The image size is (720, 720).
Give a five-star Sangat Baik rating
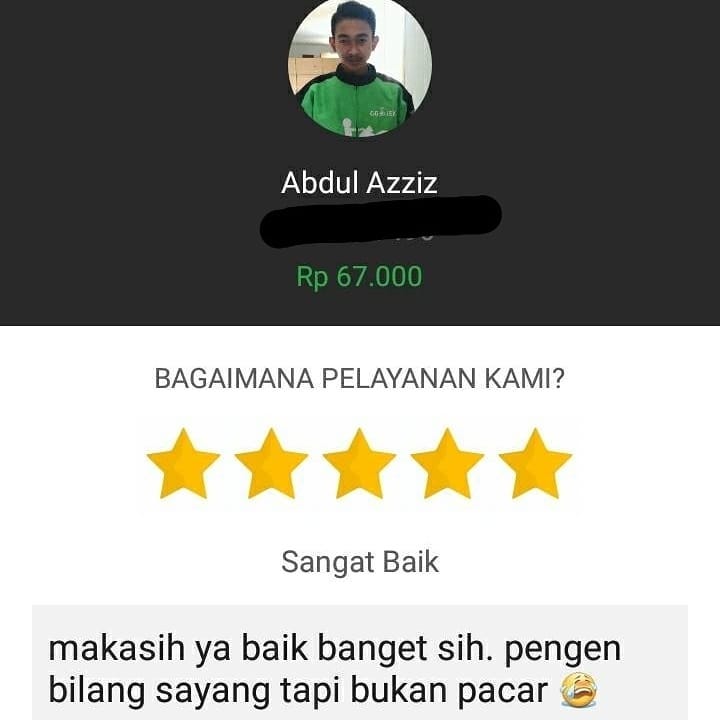535,464
